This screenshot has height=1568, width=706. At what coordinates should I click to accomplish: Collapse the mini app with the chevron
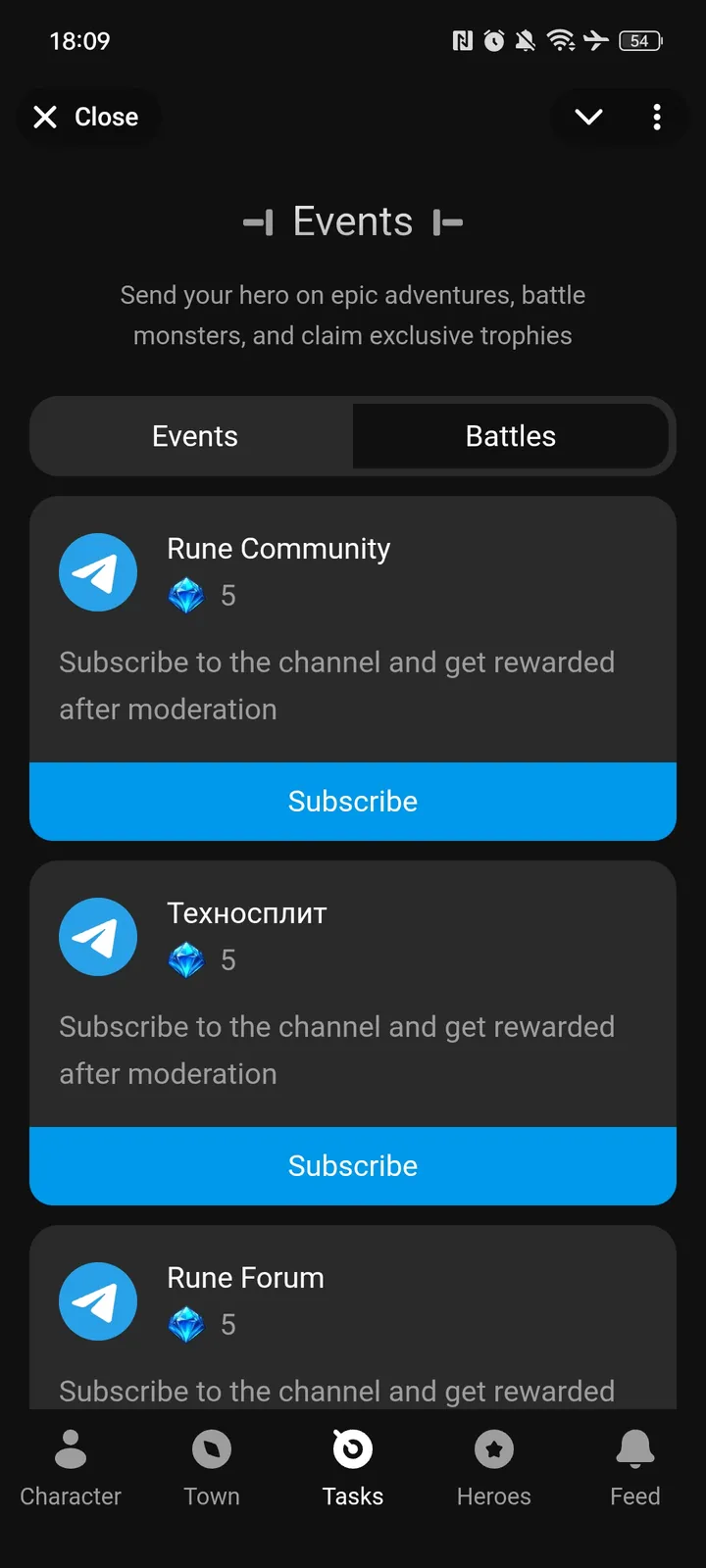click(x=587, y=117)
